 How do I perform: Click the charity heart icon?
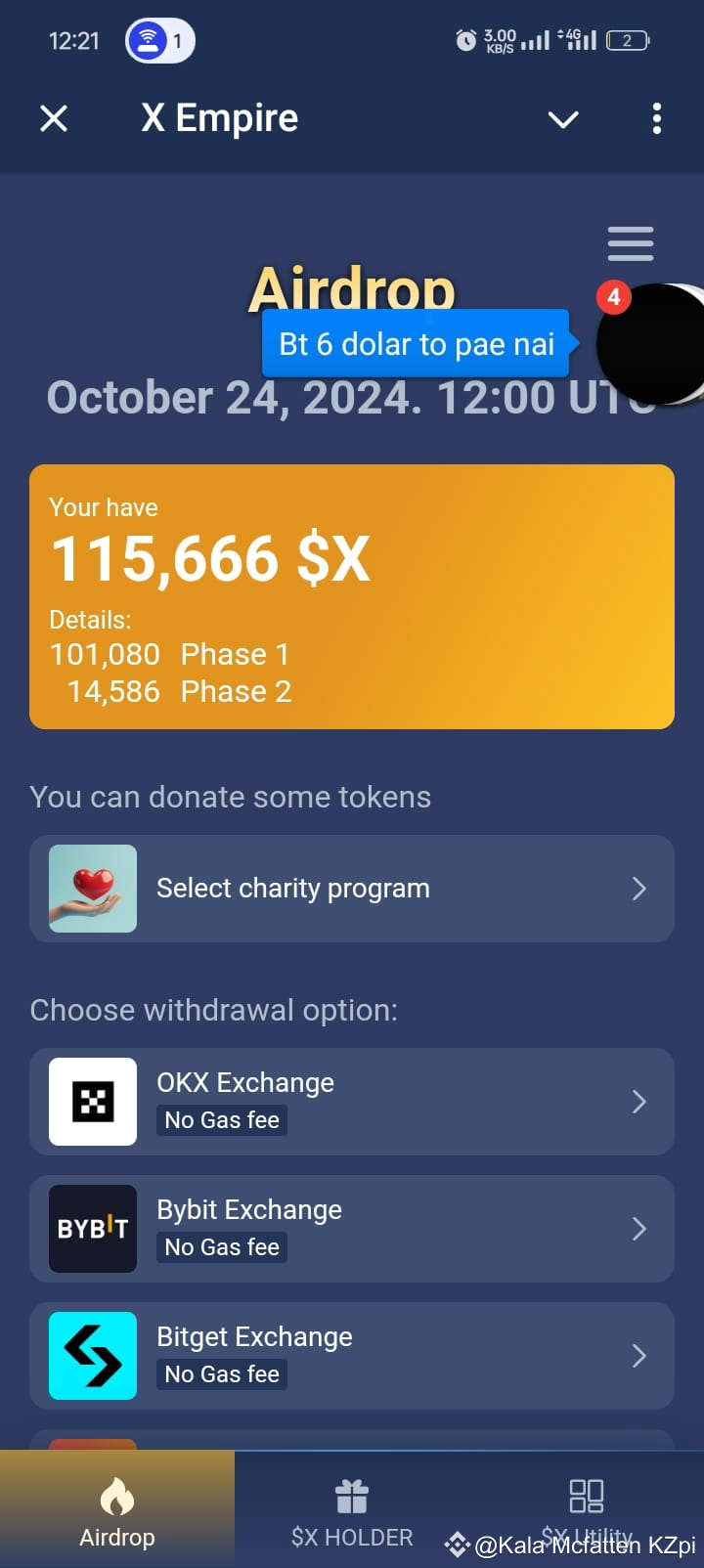point(91,889)
